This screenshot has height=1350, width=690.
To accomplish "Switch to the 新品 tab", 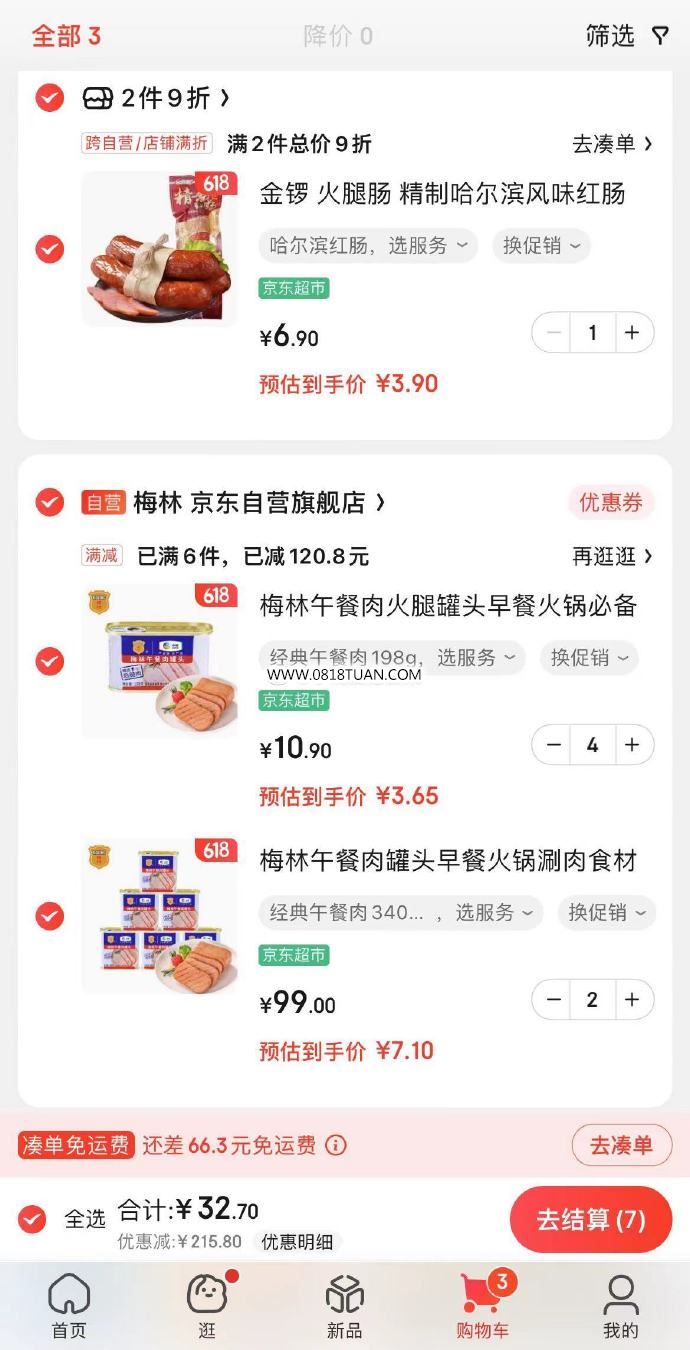I will [345, 1306].
